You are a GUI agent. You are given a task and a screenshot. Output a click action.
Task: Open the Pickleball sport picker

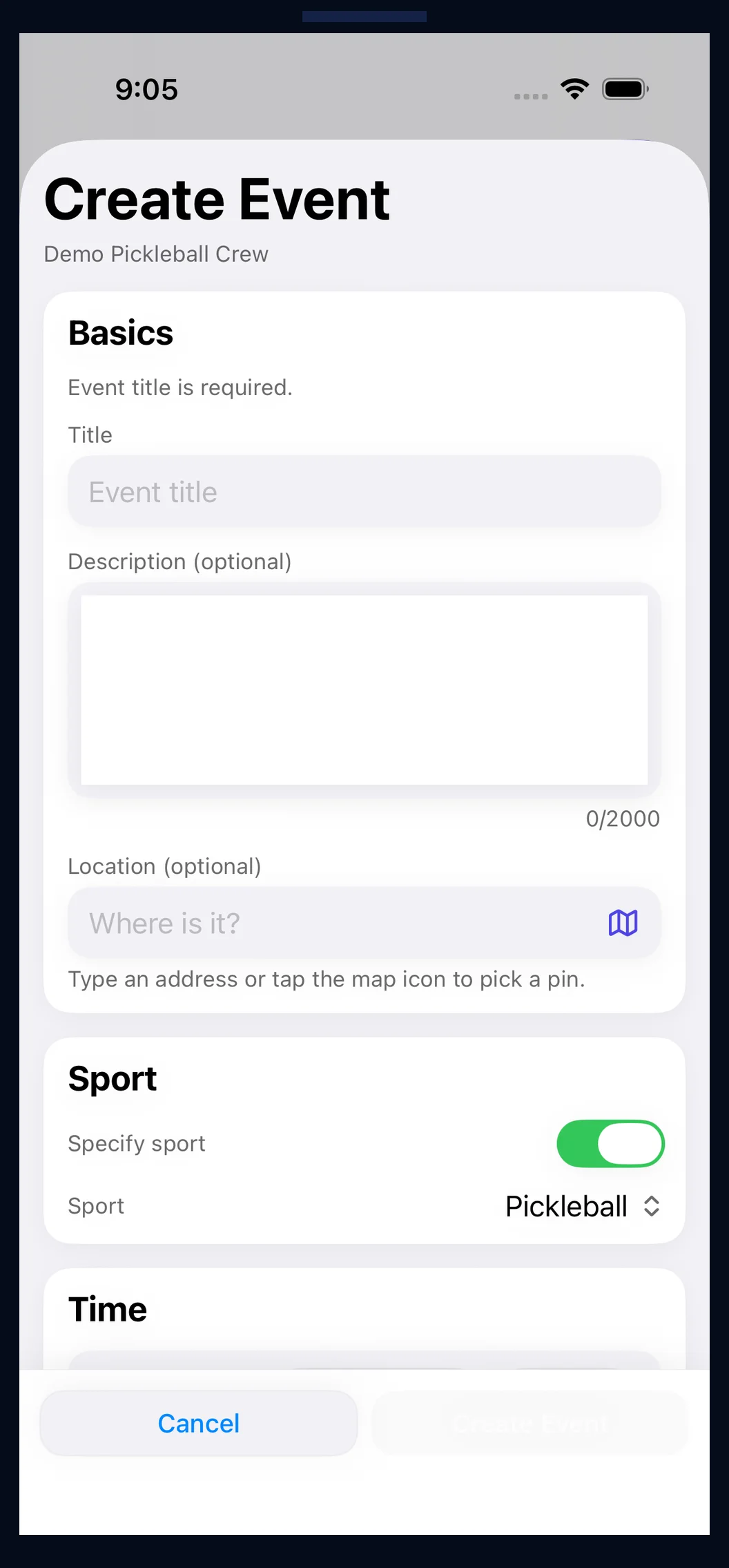pos(582,1207)
